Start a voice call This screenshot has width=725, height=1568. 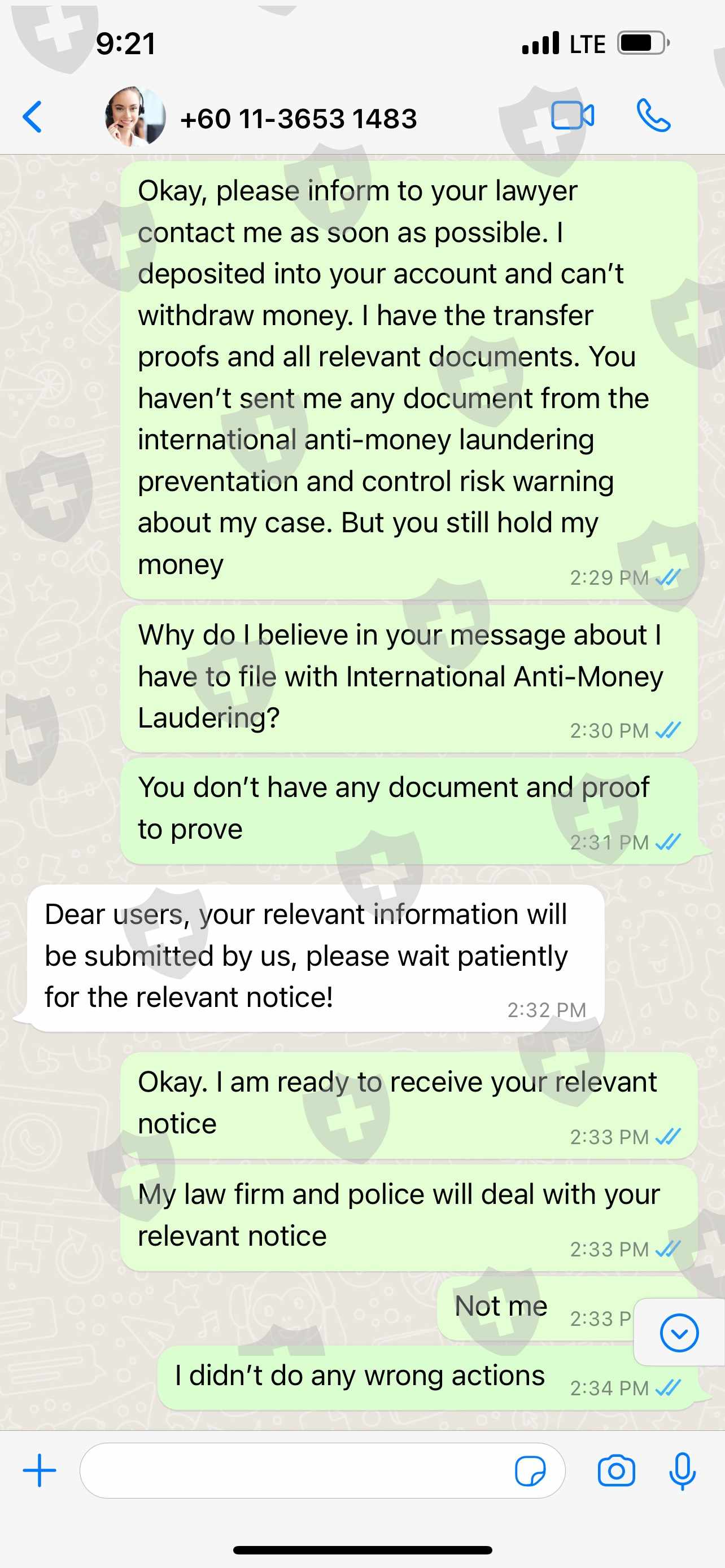click(x=654, y=116)
